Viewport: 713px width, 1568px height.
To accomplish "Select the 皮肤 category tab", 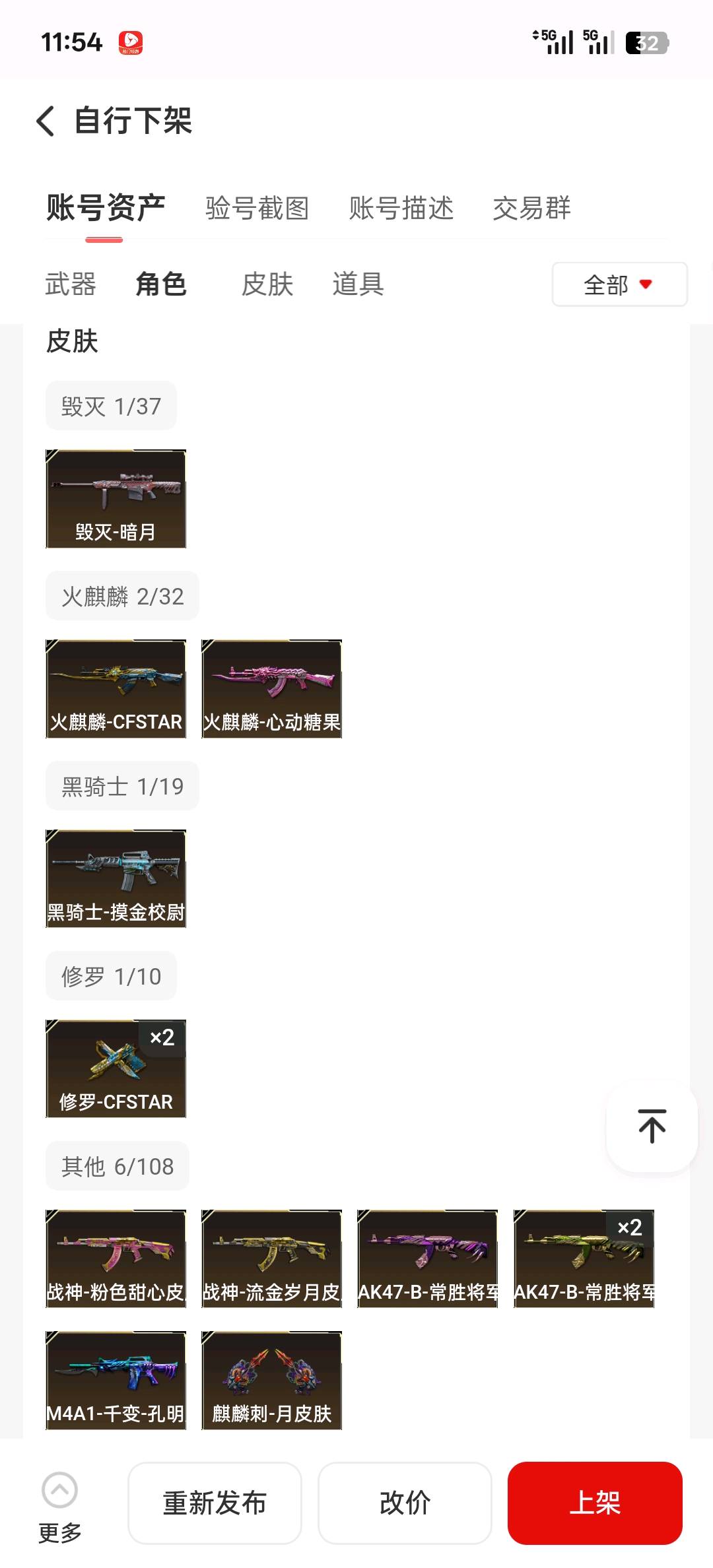I will (x=267, y=284).
